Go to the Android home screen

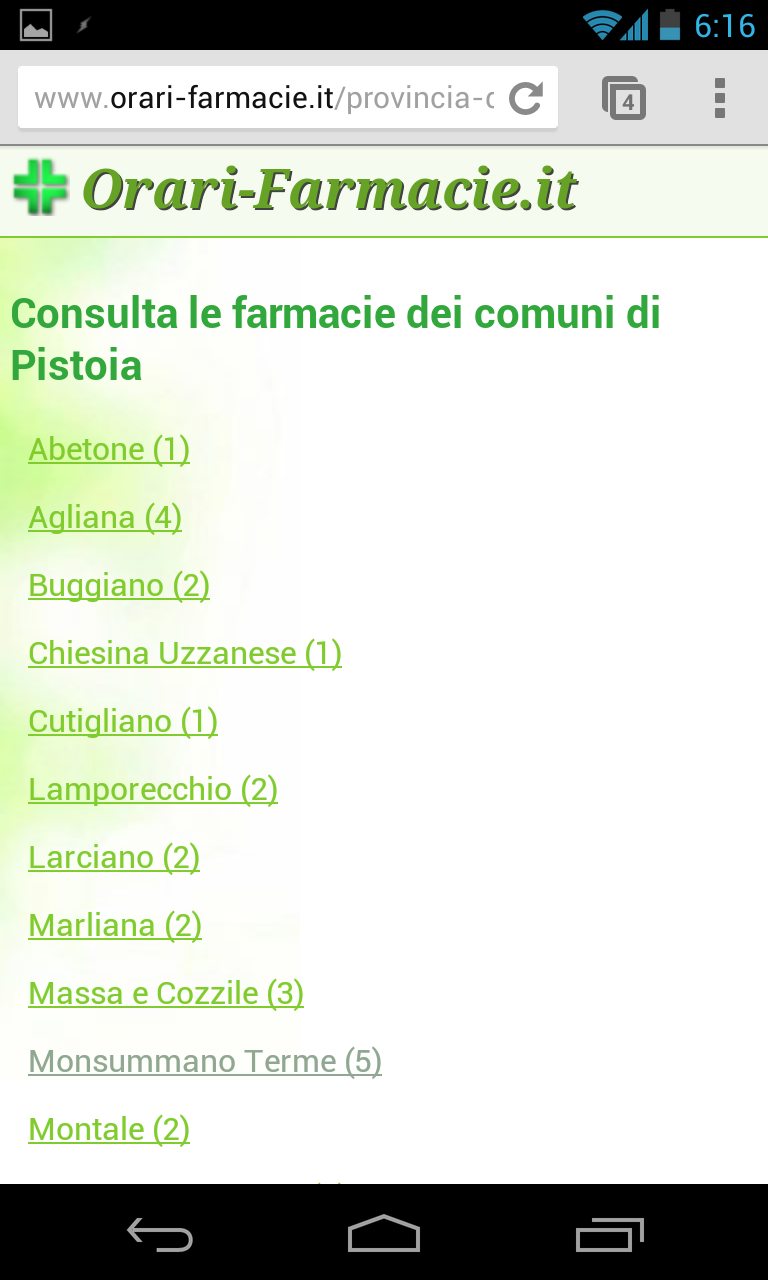click(x=384, y=1233)
